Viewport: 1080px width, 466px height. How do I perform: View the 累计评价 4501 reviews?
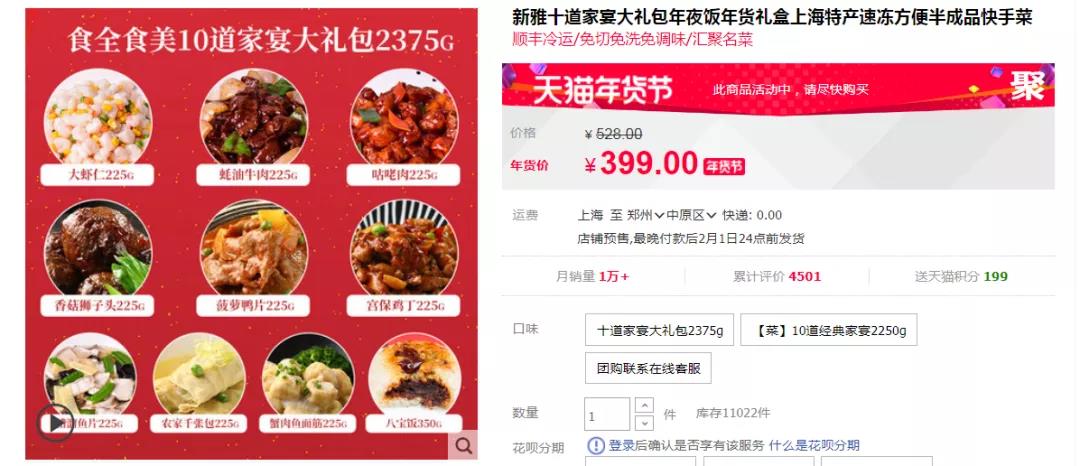[776, 277]
